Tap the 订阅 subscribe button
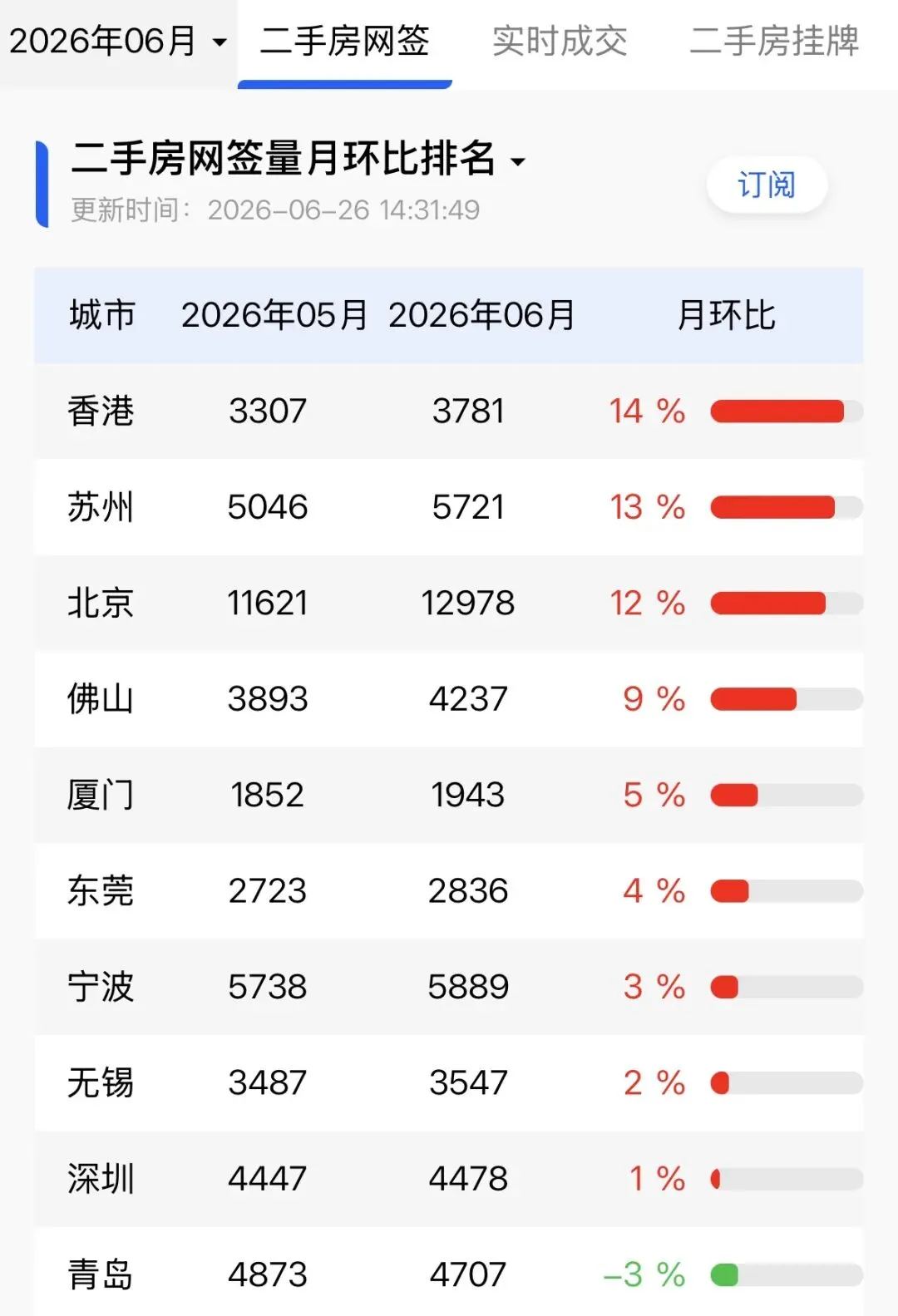Screen dimensions: 898x1316 tap(767, 185)
